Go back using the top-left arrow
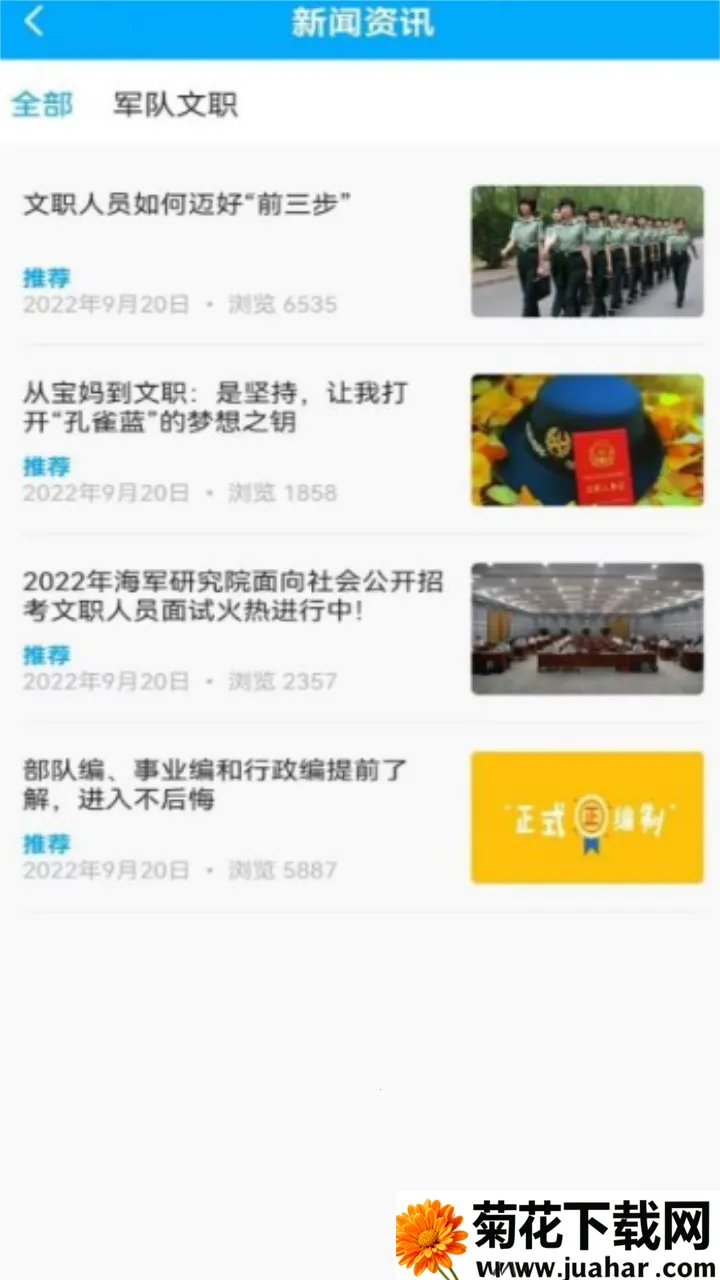 (x=34, y=22)
